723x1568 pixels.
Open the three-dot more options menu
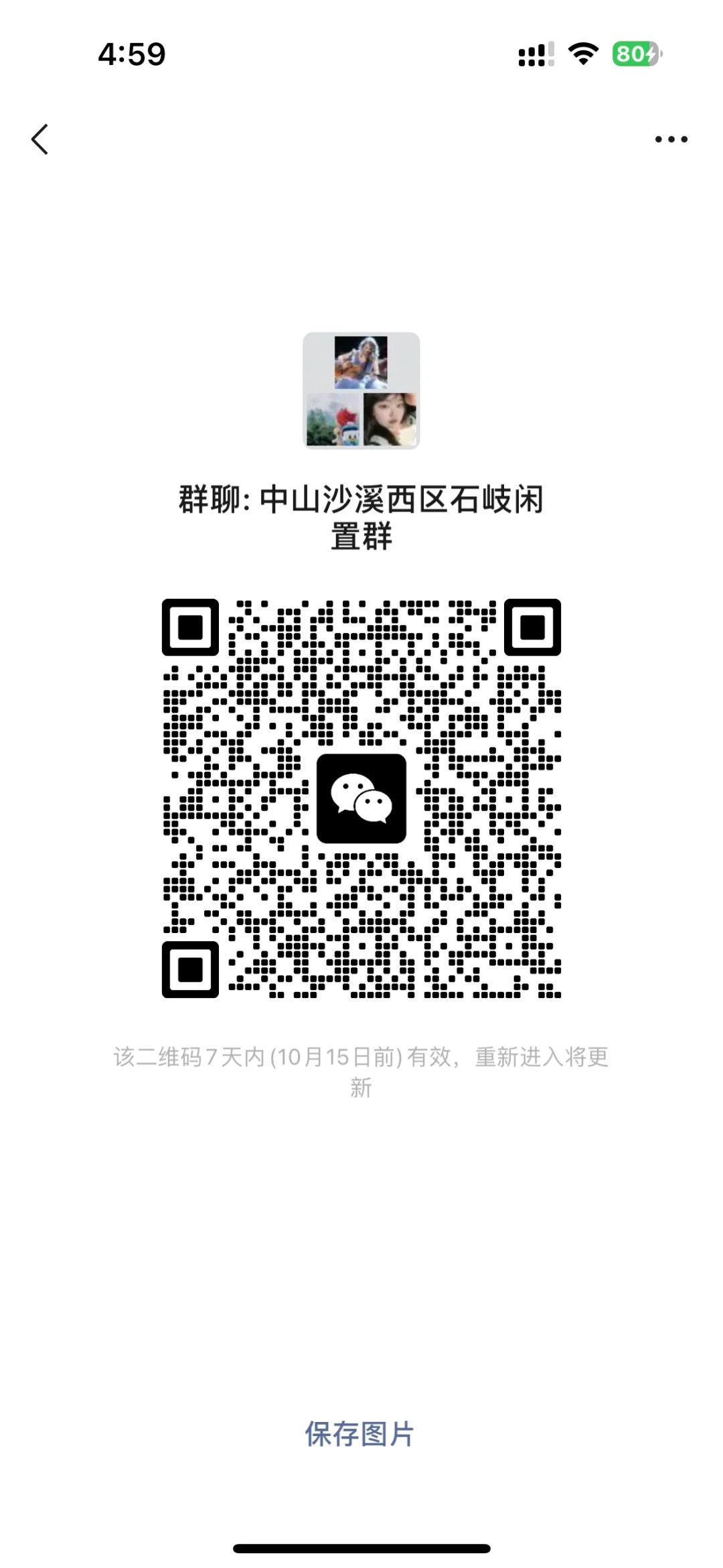coord(671,139)
